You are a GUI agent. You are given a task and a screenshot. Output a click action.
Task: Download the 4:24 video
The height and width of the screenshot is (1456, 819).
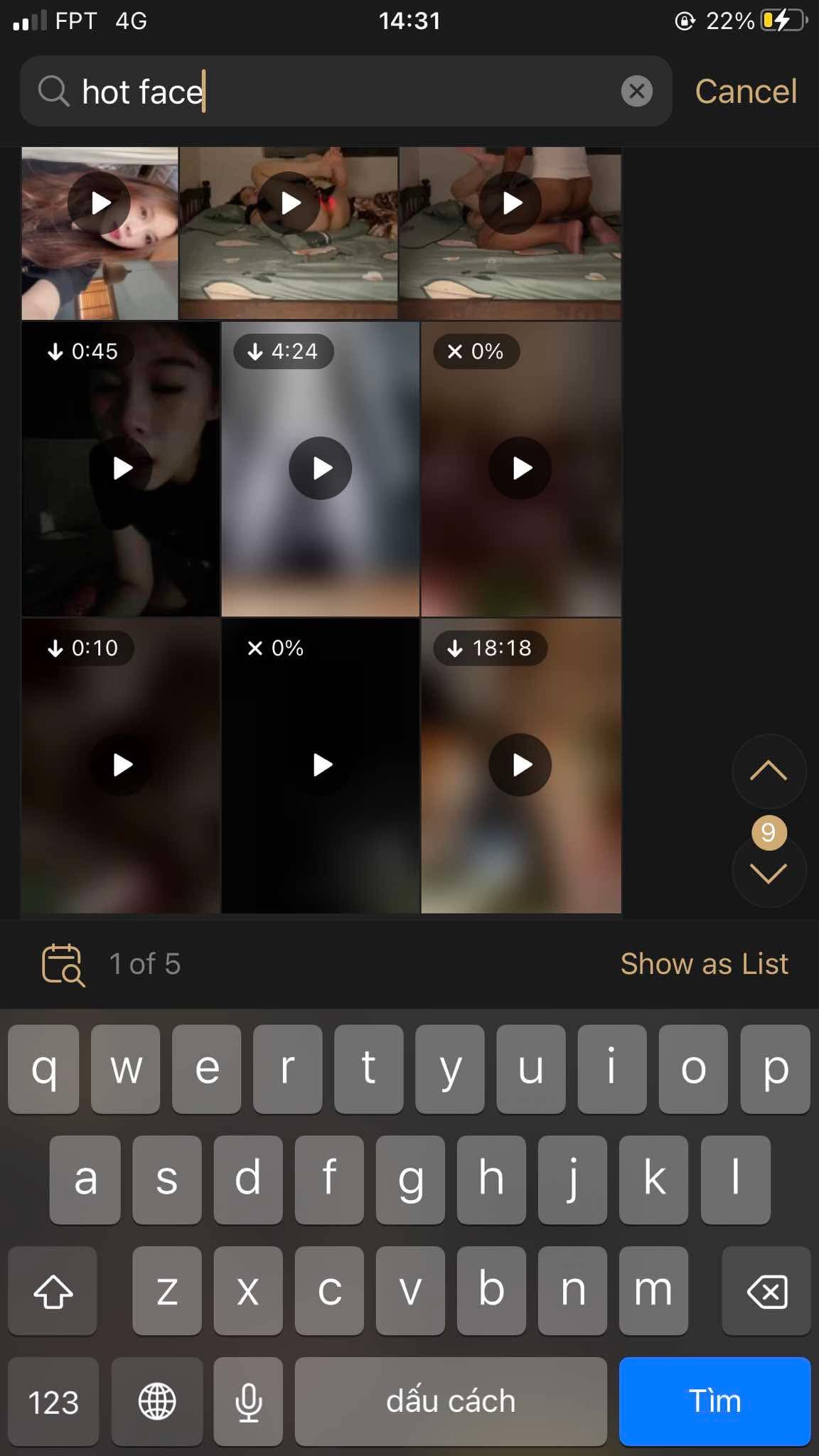(283, 351)
